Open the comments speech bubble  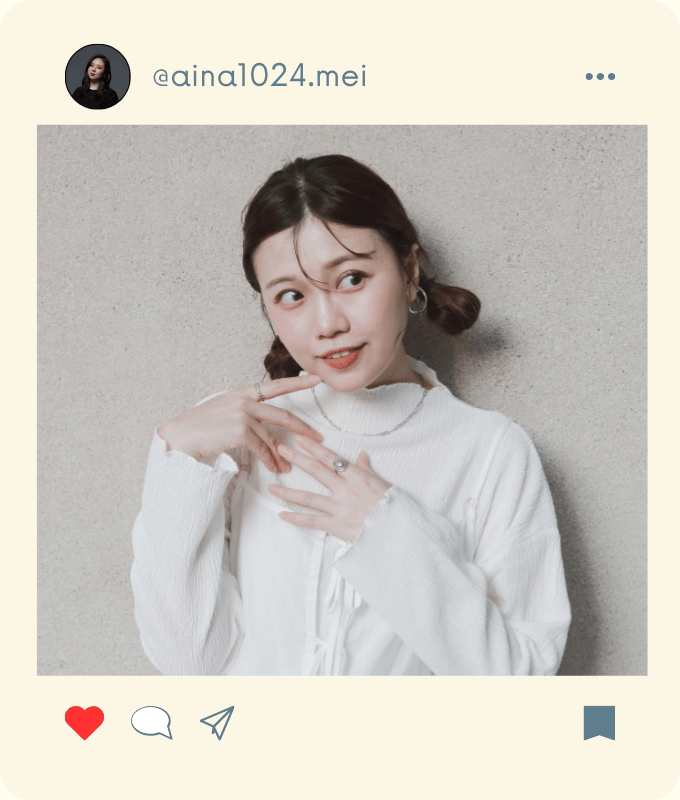(x=151, y=722)
